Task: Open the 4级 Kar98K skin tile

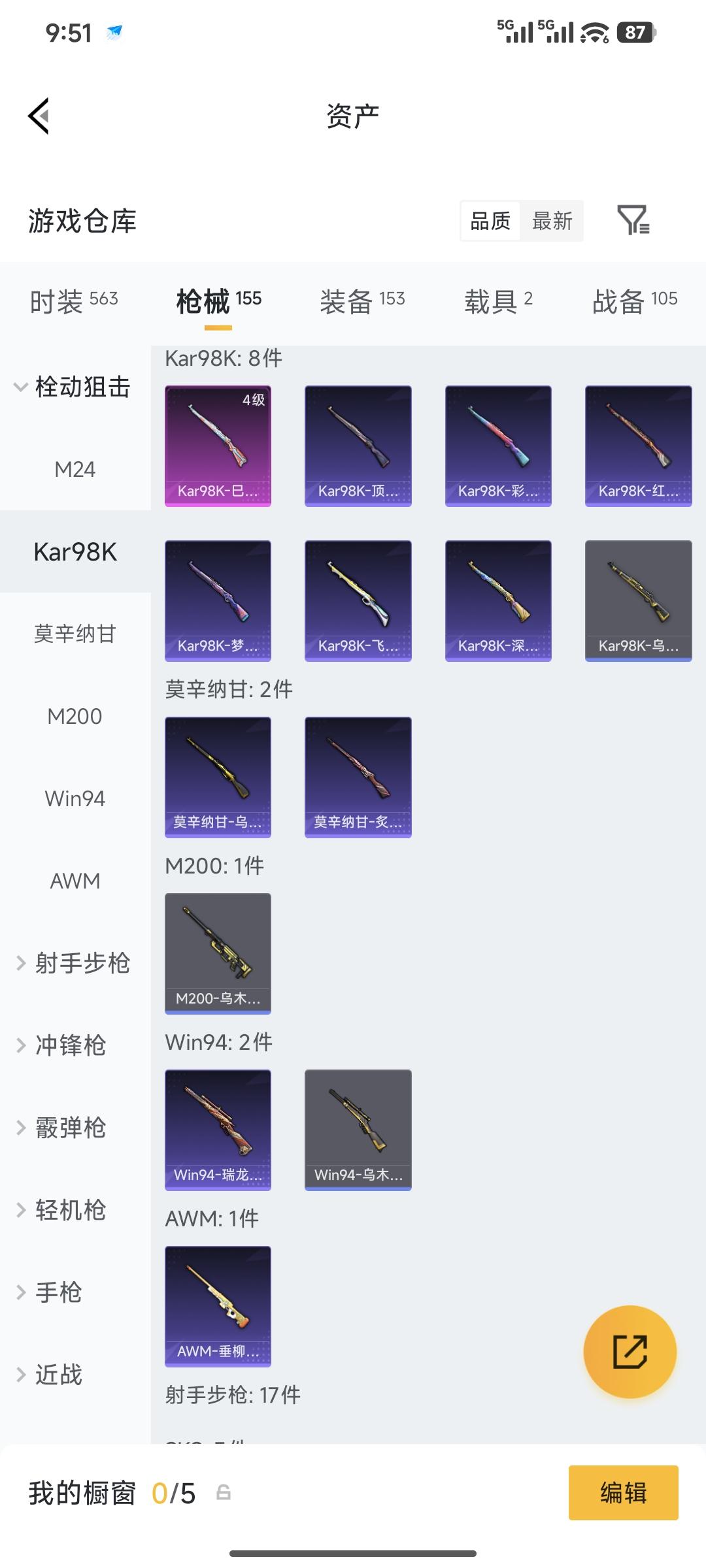Action: pos(218,446)
